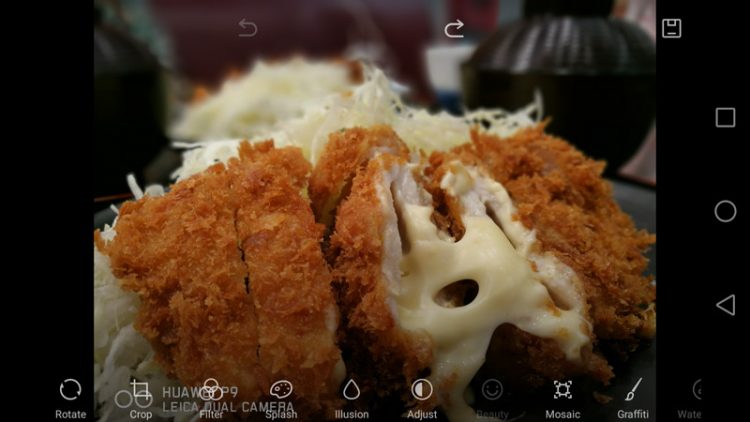Open the Rotate tool
Screen dimensions: 750x422
click(x=70, y=397)
